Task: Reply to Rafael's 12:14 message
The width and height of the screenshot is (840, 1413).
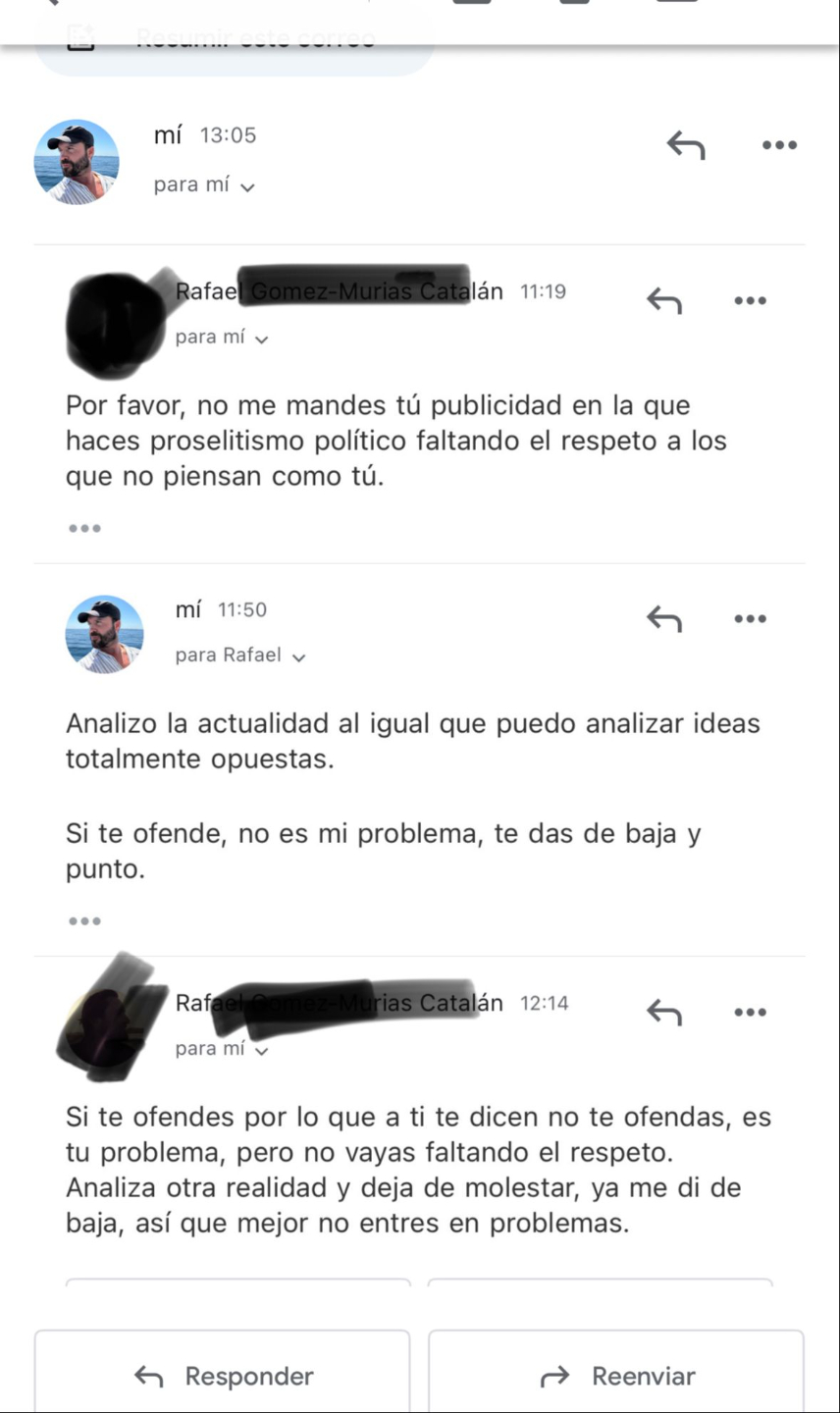Action: (664, 1012)
